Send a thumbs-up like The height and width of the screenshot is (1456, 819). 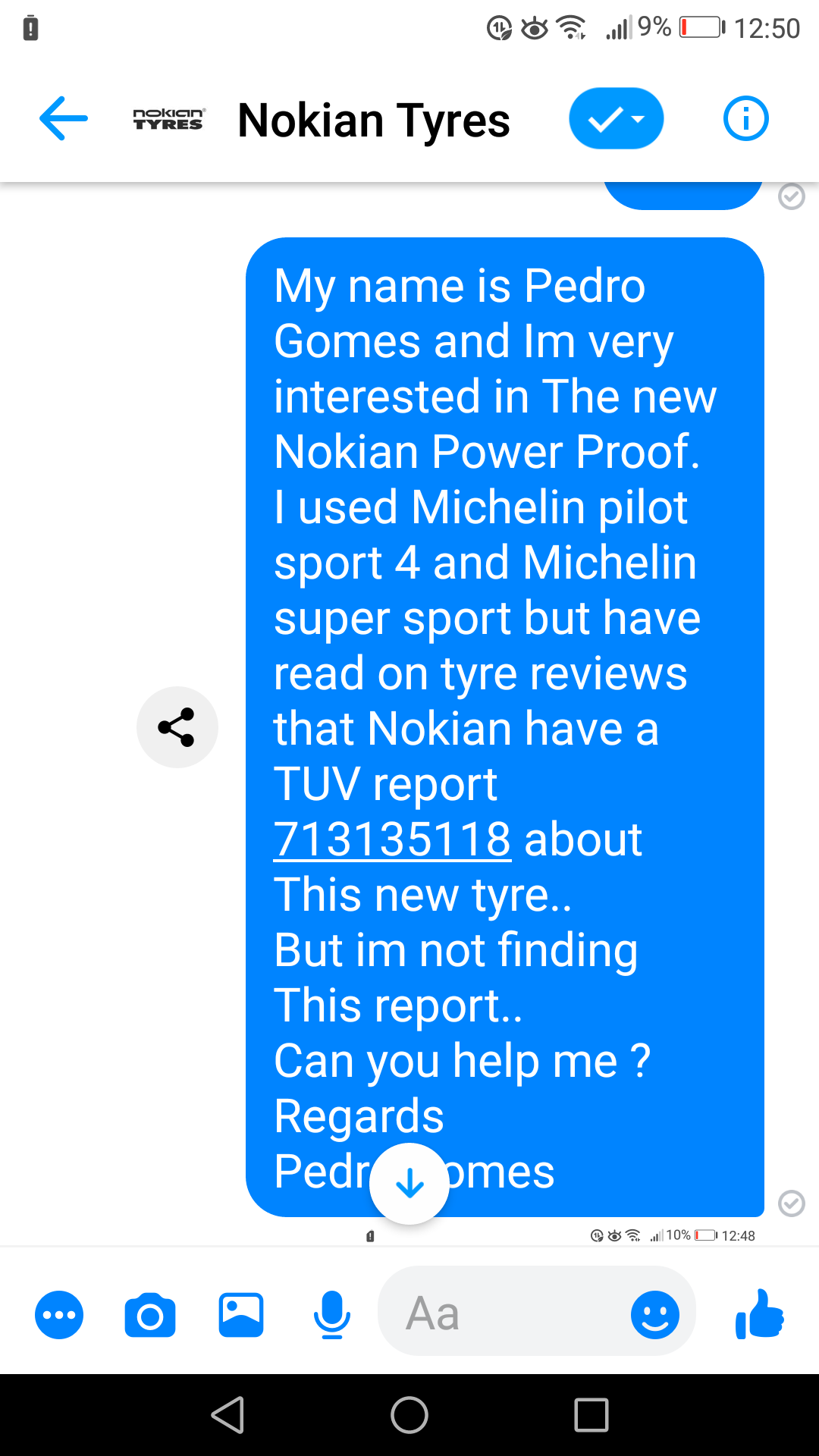pos(760,1314)
